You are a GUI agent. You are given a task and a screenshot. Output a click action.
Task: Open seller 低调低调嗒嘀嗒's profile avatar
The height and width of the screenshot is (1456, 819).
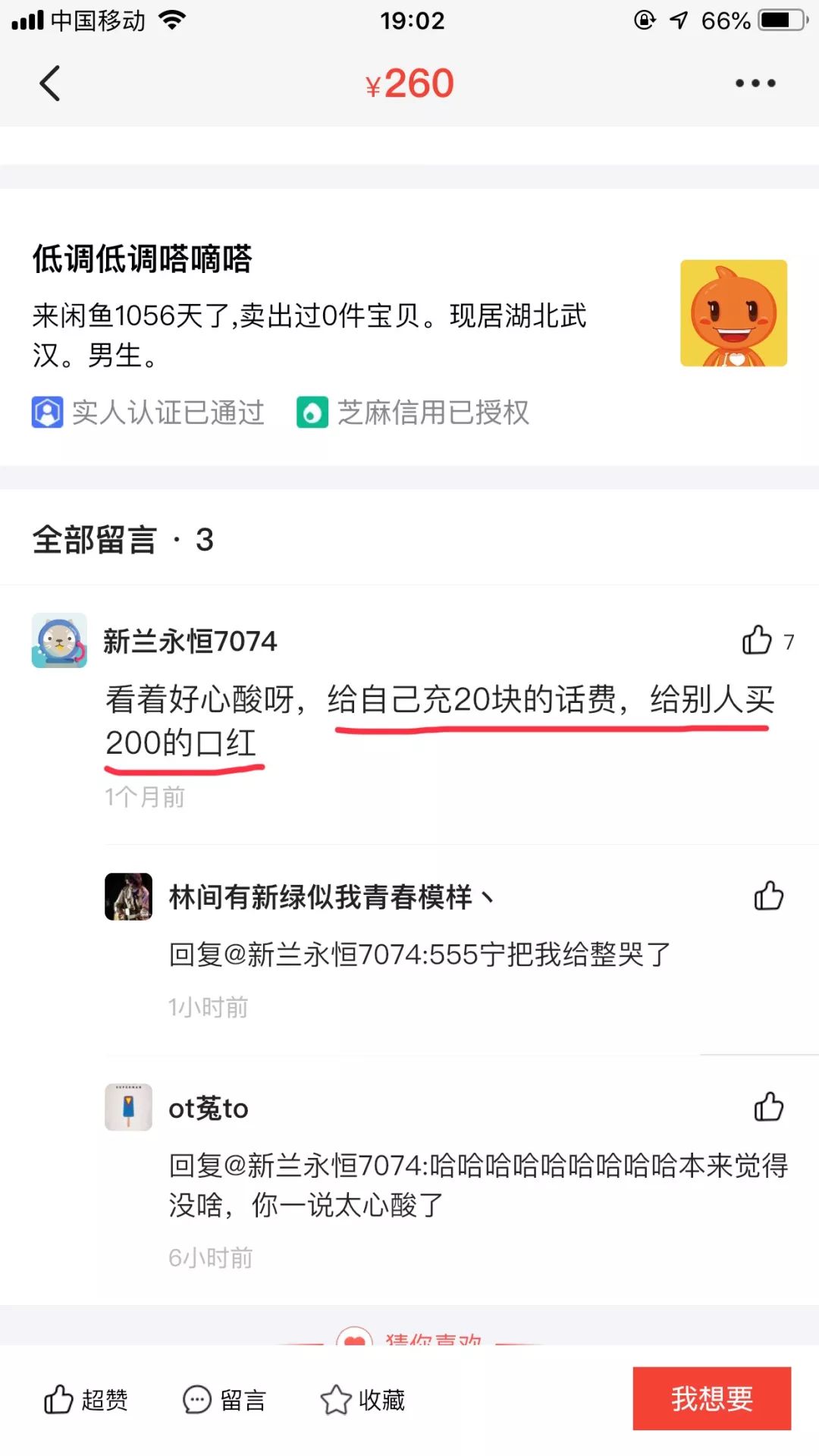coord(733,312)
